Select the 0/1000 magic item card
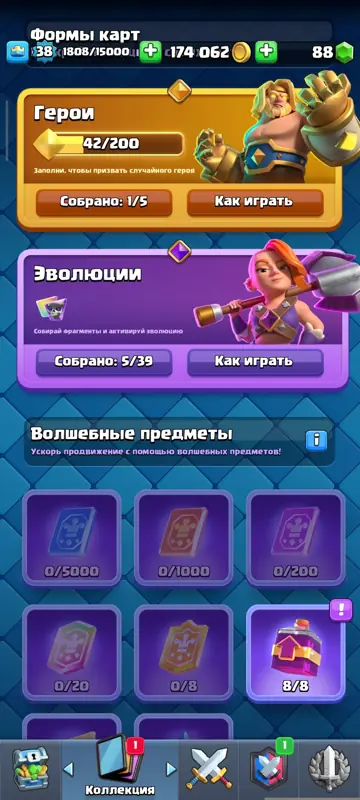The image size is (360, 800). pos(184,538)
